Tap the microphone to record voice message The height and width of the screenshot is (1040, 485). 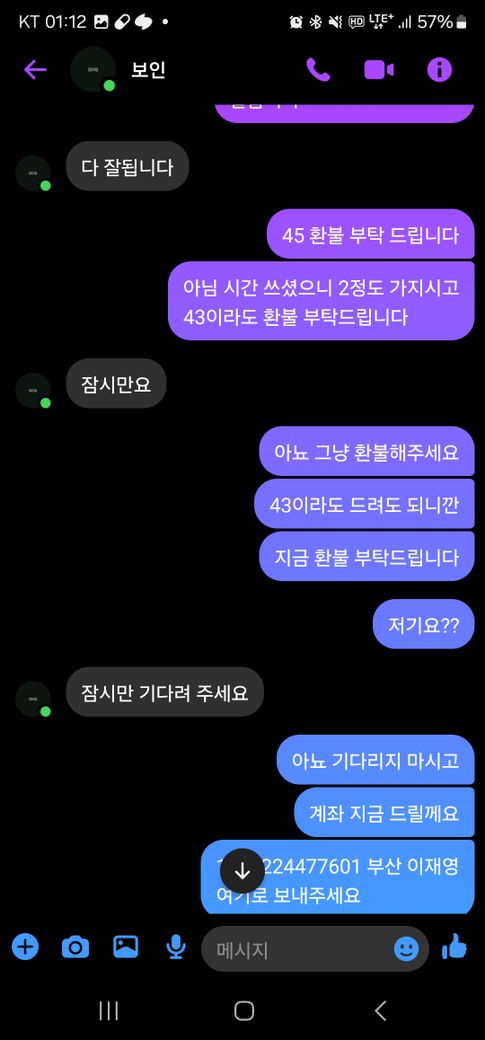coord(176,947)
